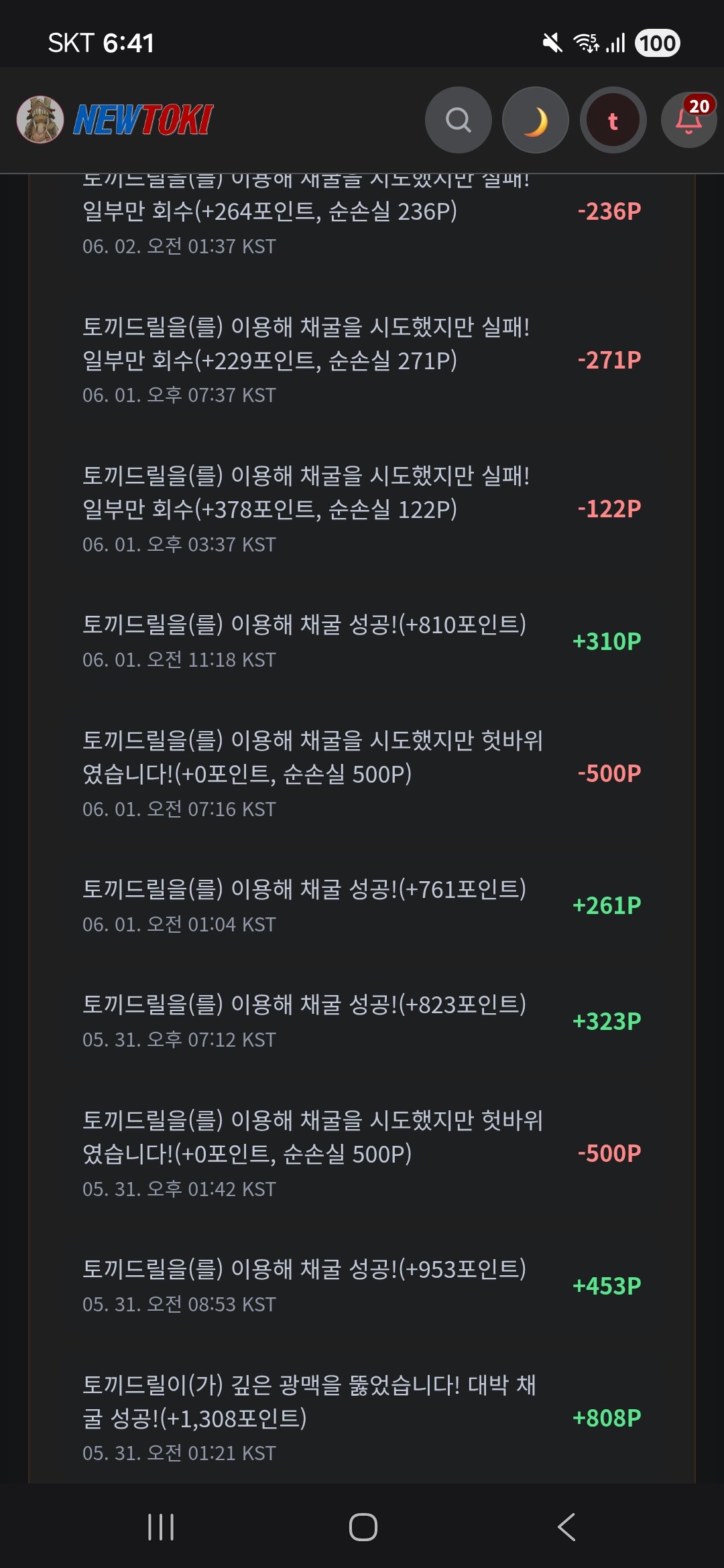The height and width of the screenshot is (1568, 724).
Task: Open the search icon in the header
Action: pos(459,121)
